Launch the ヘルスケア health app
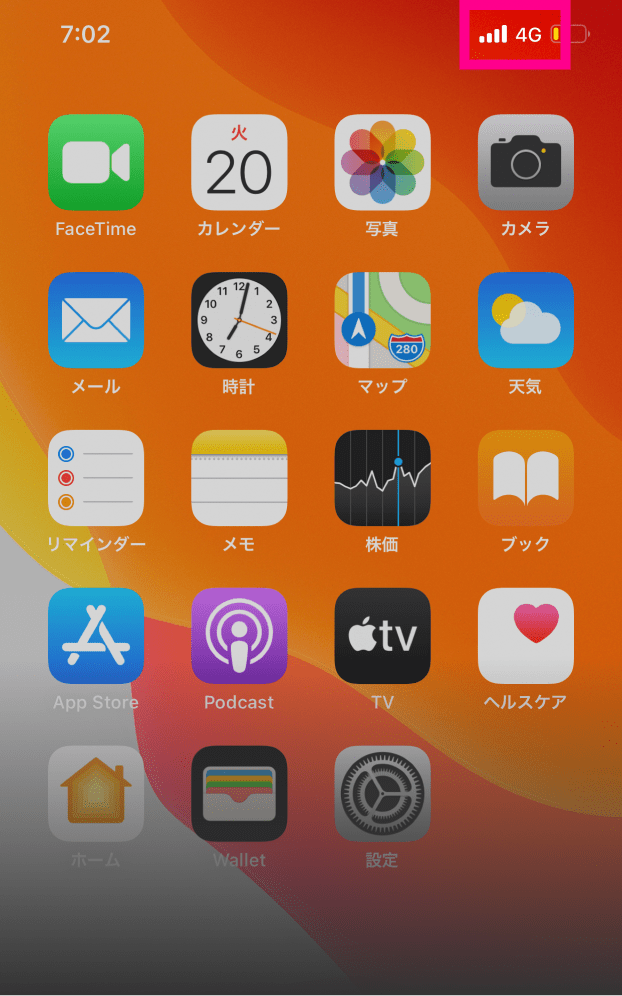 [x=525, y=636]
